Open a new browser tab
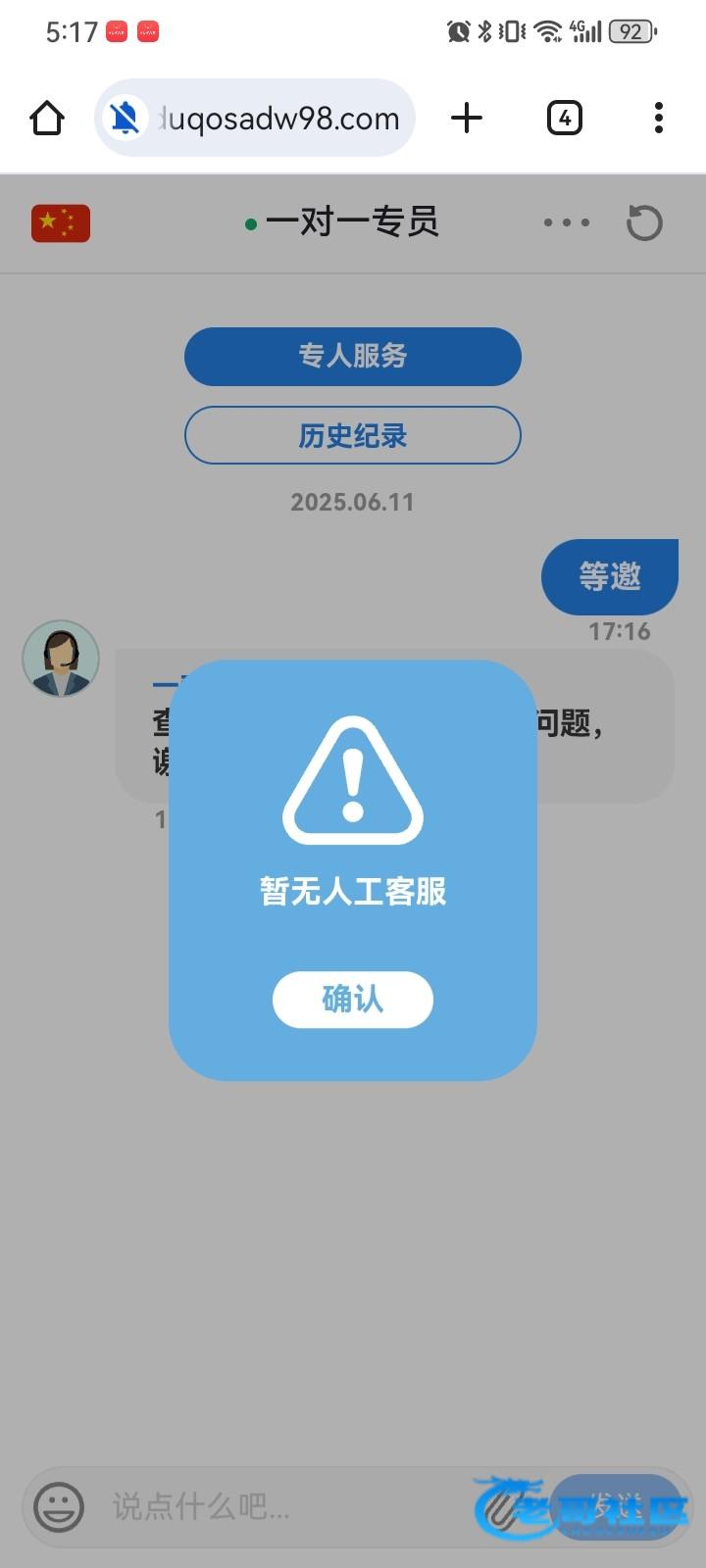This screenshot has height=1568, width=706. tap(467, 119)
